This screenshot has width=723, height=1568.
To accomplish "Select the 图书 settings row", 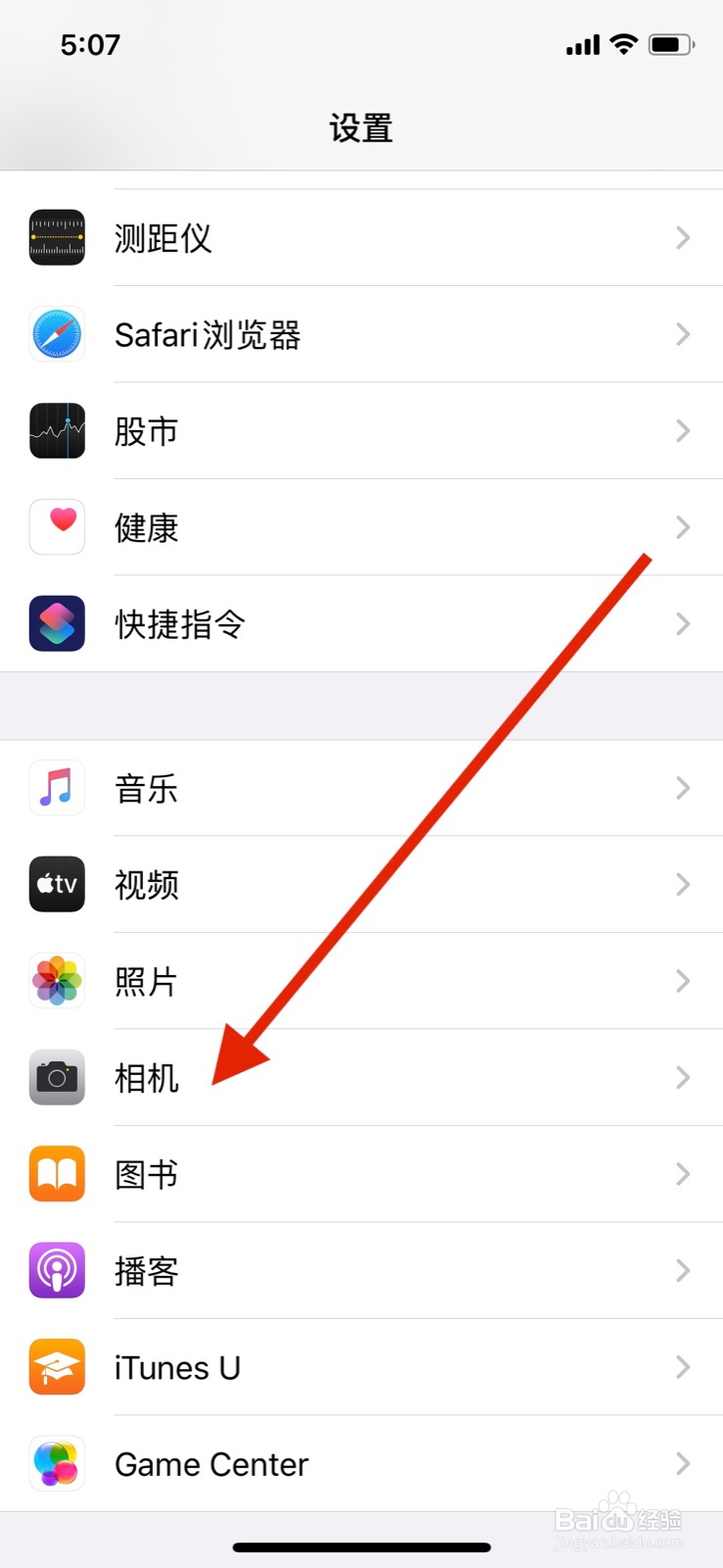I will point(361,1173).
